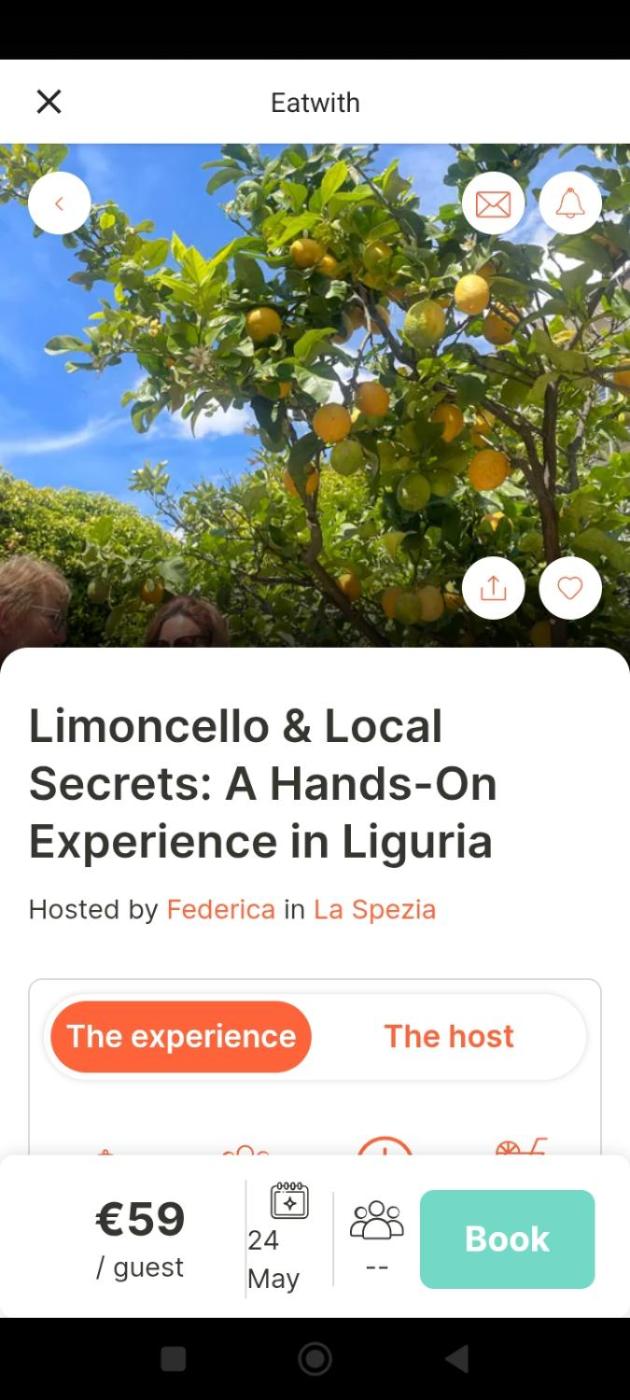Go to the system home screen
Screen dimensions: 630x1400
(x=315, y=1358)
